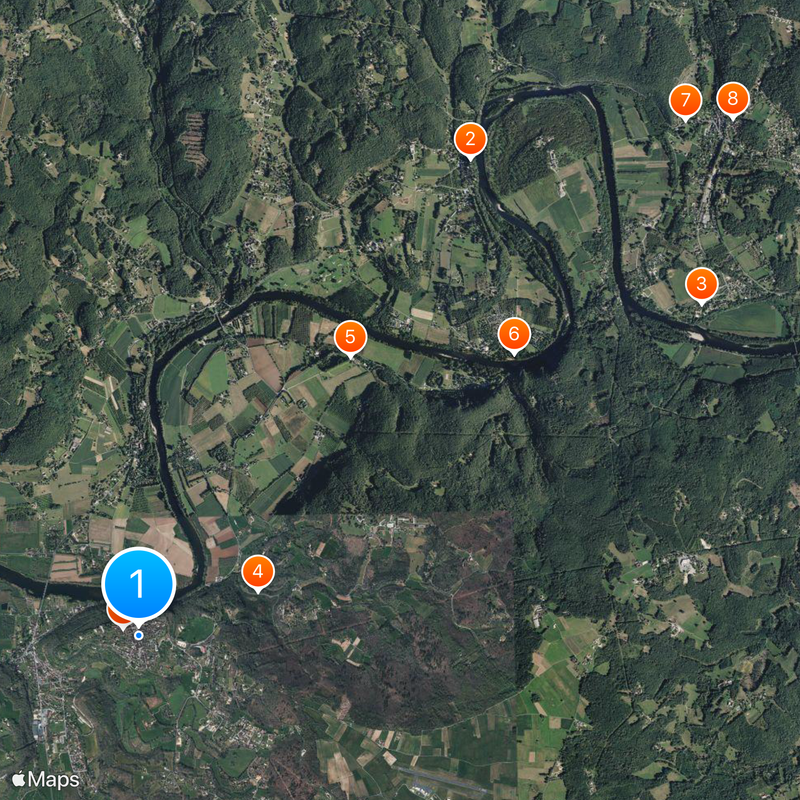
Task: Select map pin number 8
Action: point(733,98)
